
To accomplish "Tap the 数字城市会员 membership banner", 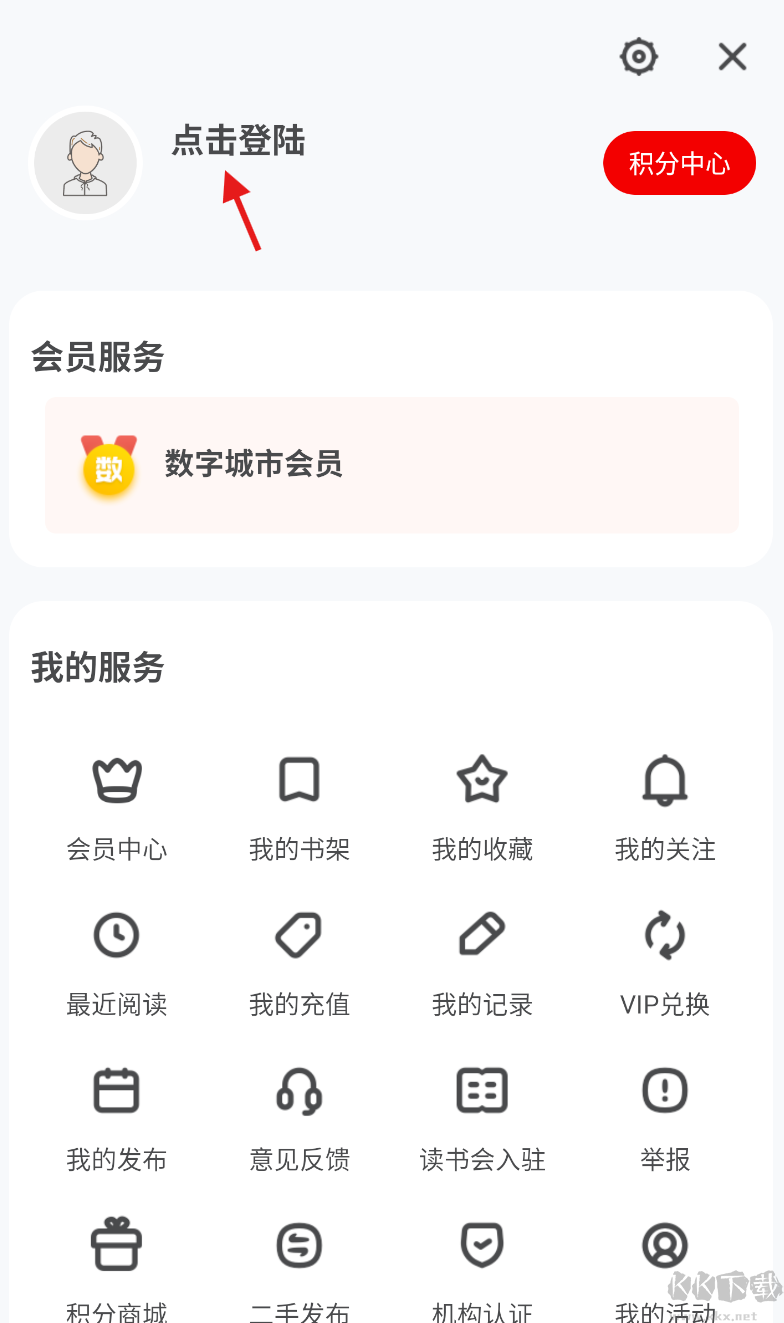I will click(x=392, y=466).
